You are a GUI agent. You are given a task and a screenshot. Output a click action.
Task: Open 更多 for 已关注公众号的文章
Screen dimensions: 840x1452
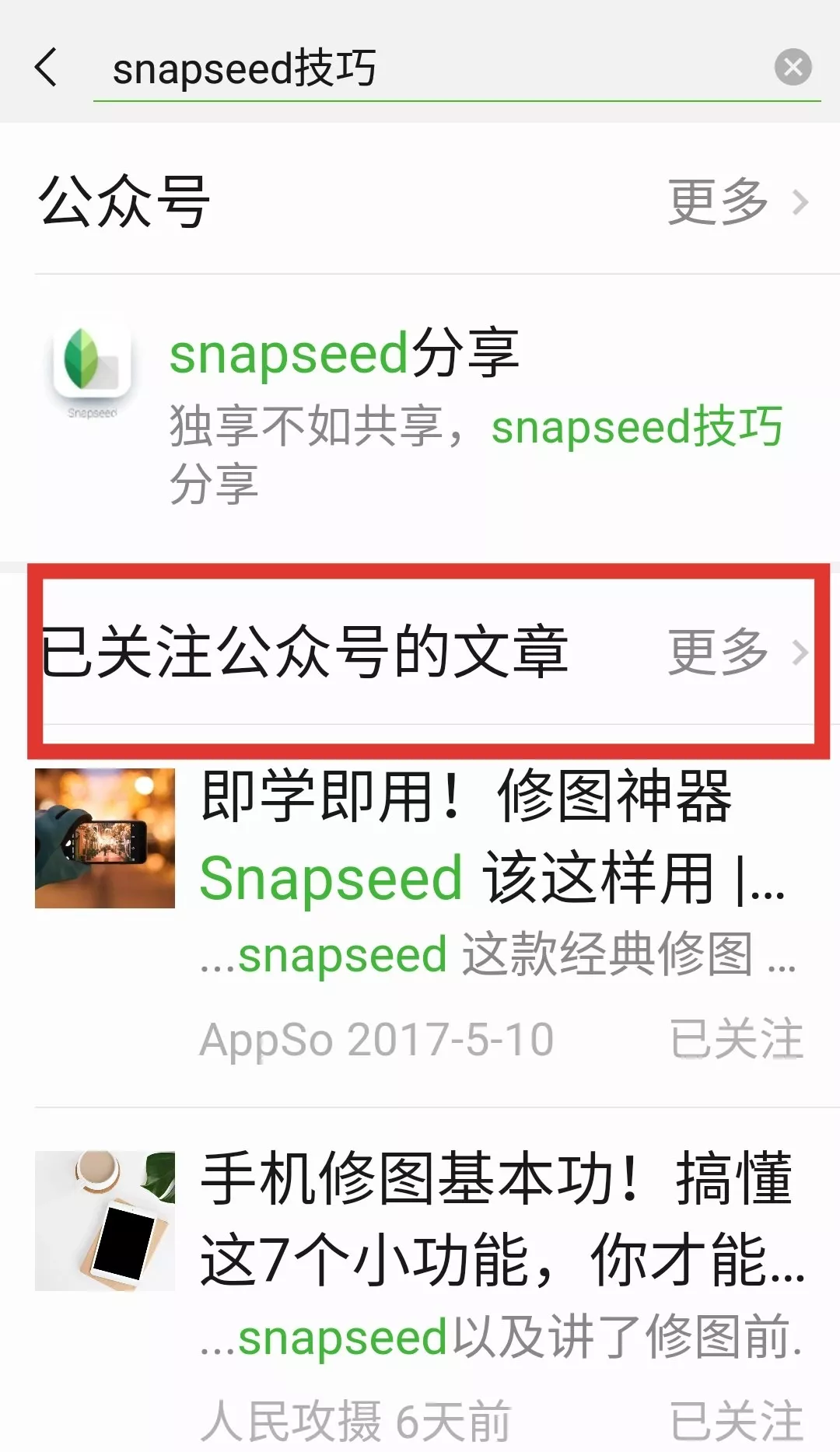pyautogui.click(x=736, y=652)
